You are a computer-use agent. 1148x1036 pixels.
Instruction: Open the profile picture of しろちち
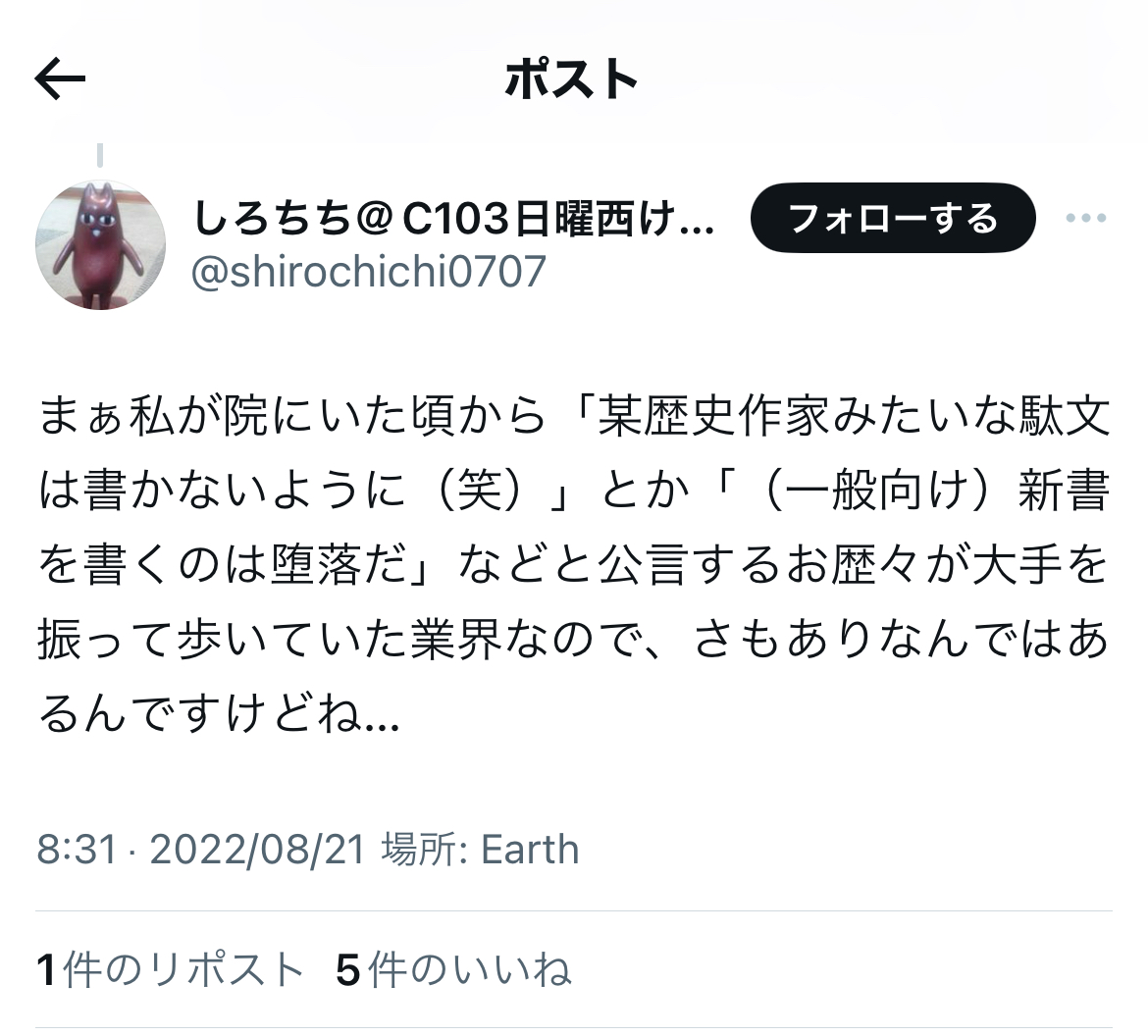pos(100,245)
